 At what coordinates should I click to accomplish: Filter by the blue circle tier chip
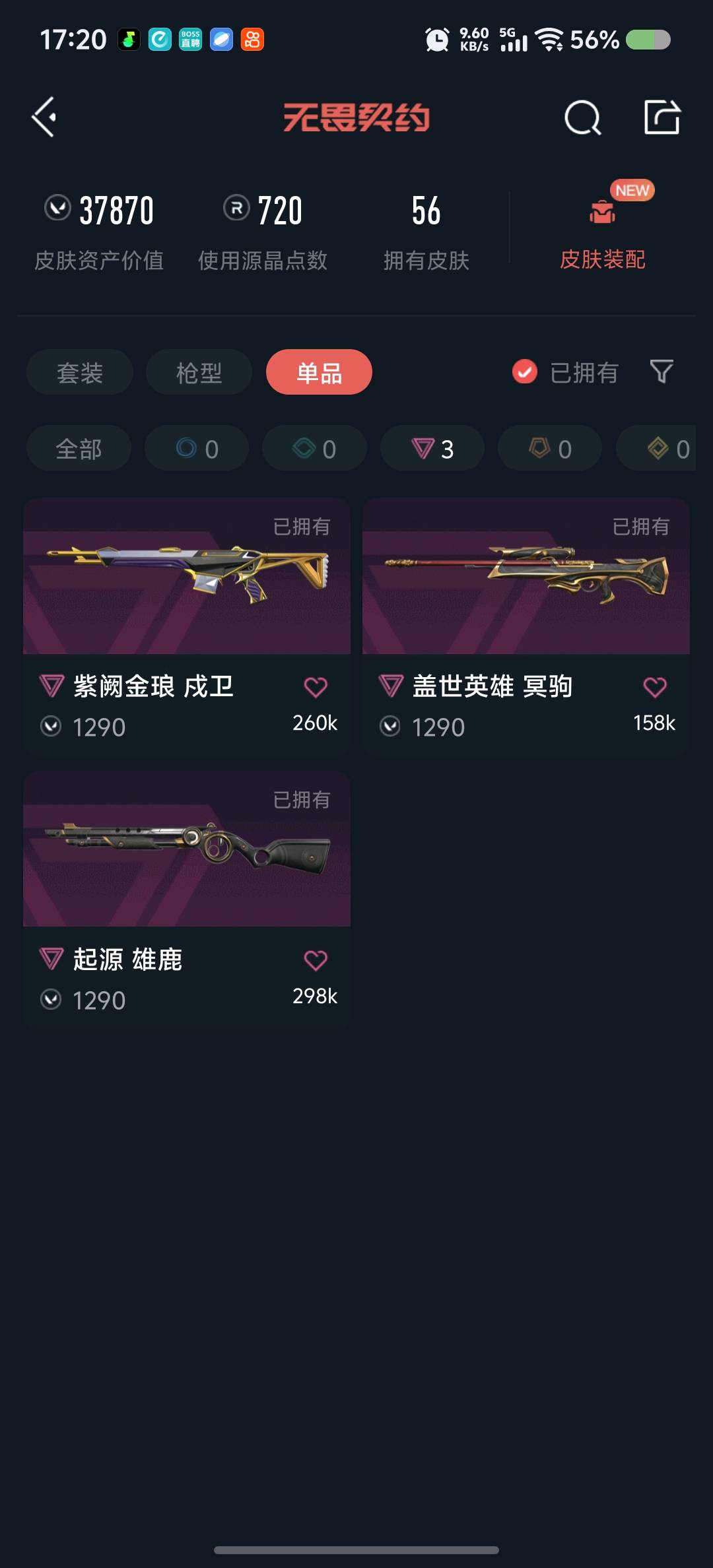click(x=197, y=448)
